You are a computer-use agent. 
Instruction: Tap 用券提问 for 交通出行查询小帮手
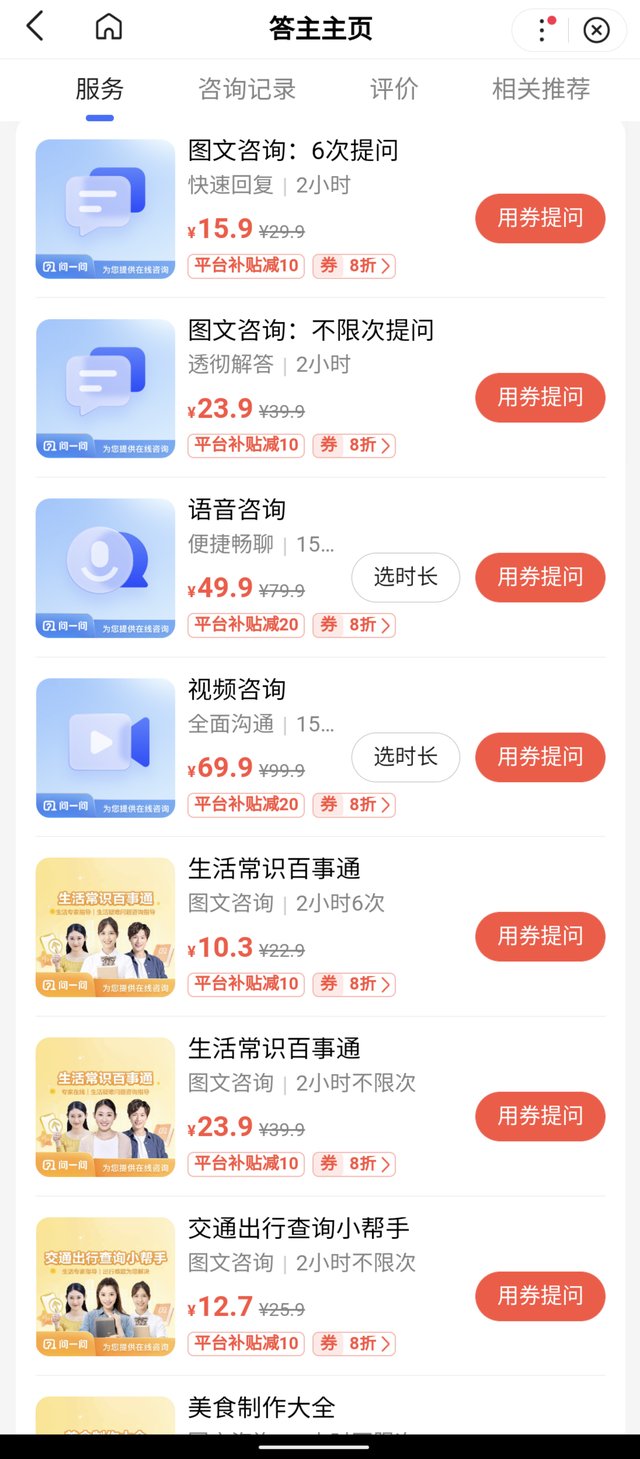click(x=540, y=1296)
